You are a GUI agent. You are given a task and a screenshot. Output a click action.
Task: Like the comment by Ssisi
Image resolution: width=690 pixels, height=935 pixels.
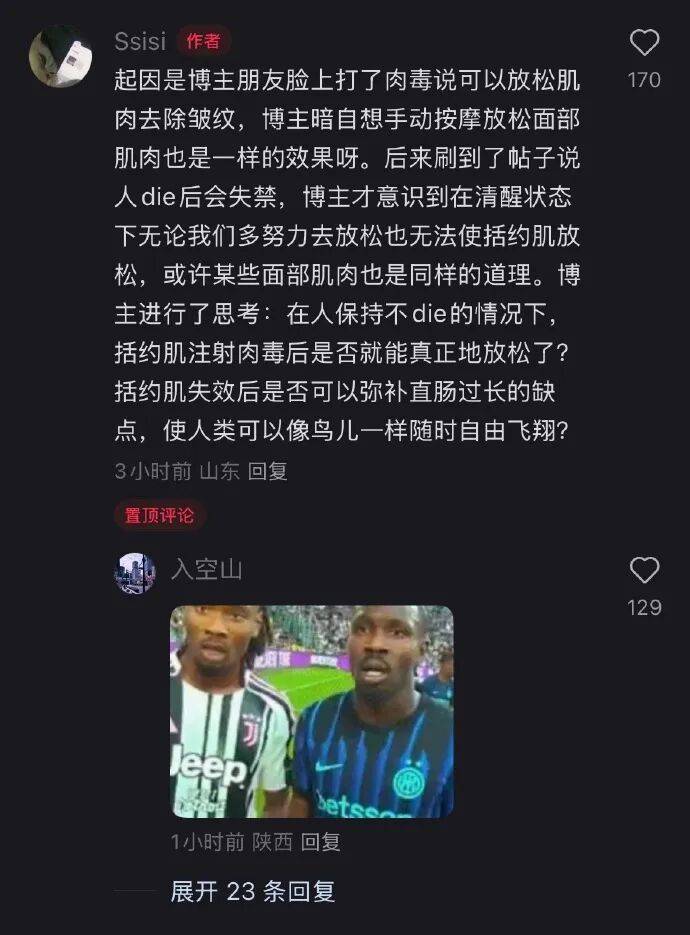(x=645, y=43)
